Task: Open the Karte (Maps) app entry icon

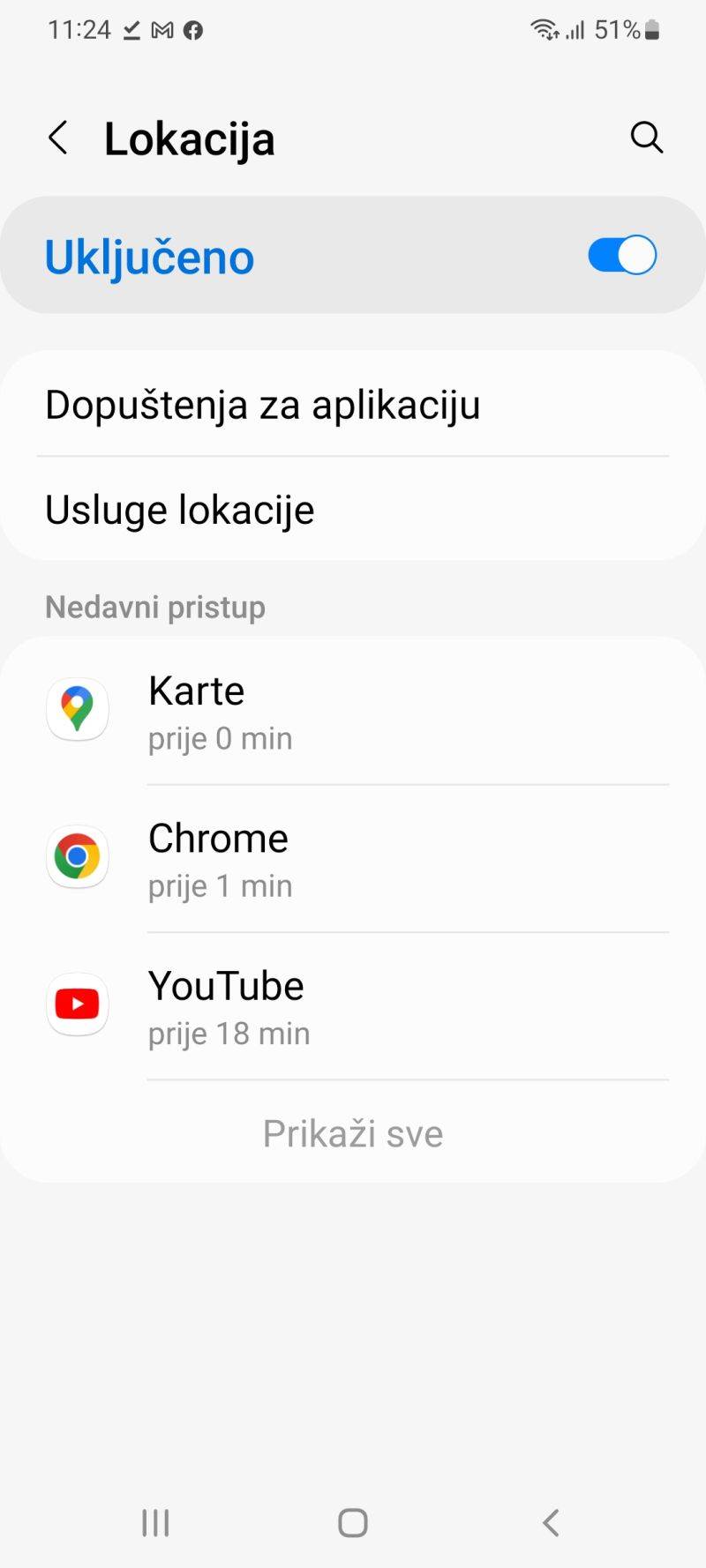Action: tap(77, 708)
